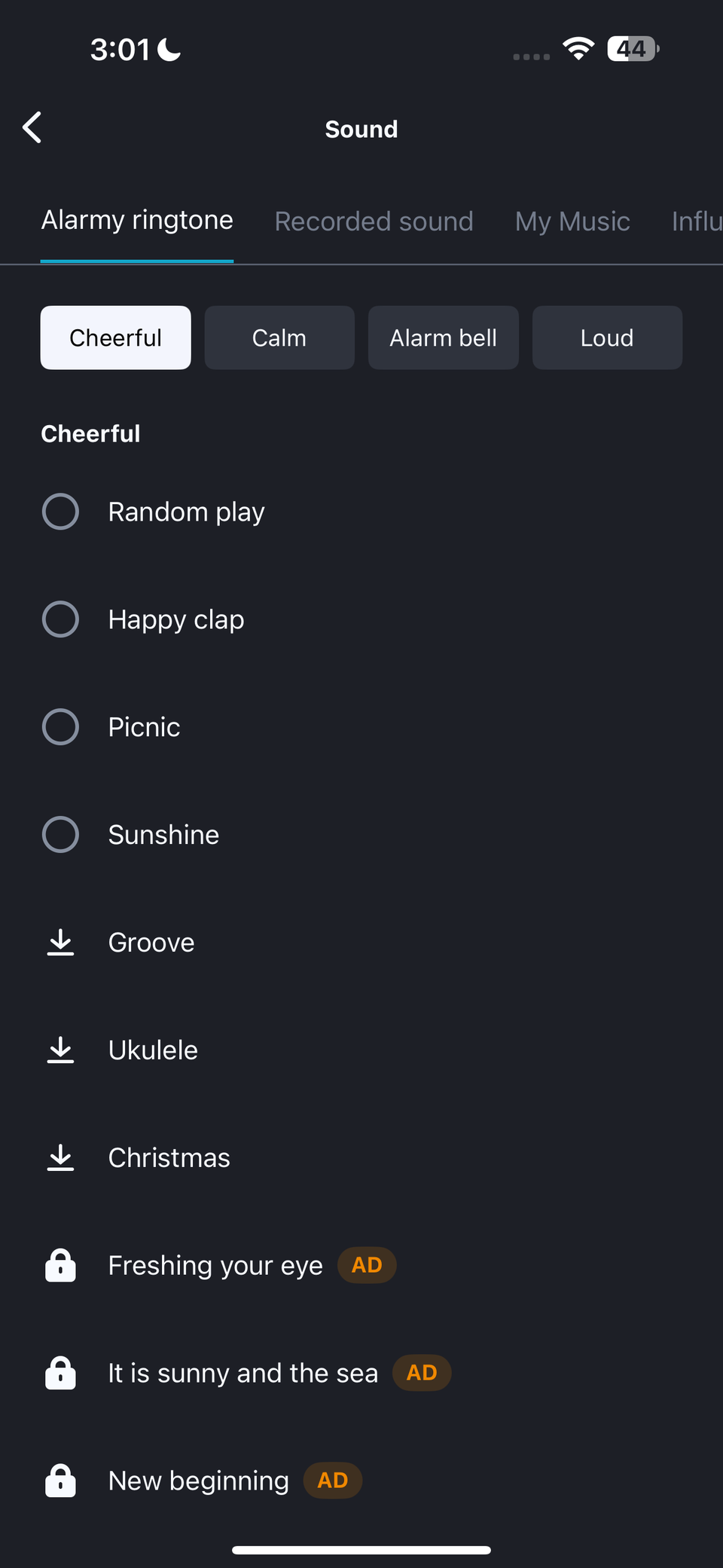Pick the Happy clap ringtone
Image resolution: width=723 pixels, height=1568 pixels.
(61, 619)
